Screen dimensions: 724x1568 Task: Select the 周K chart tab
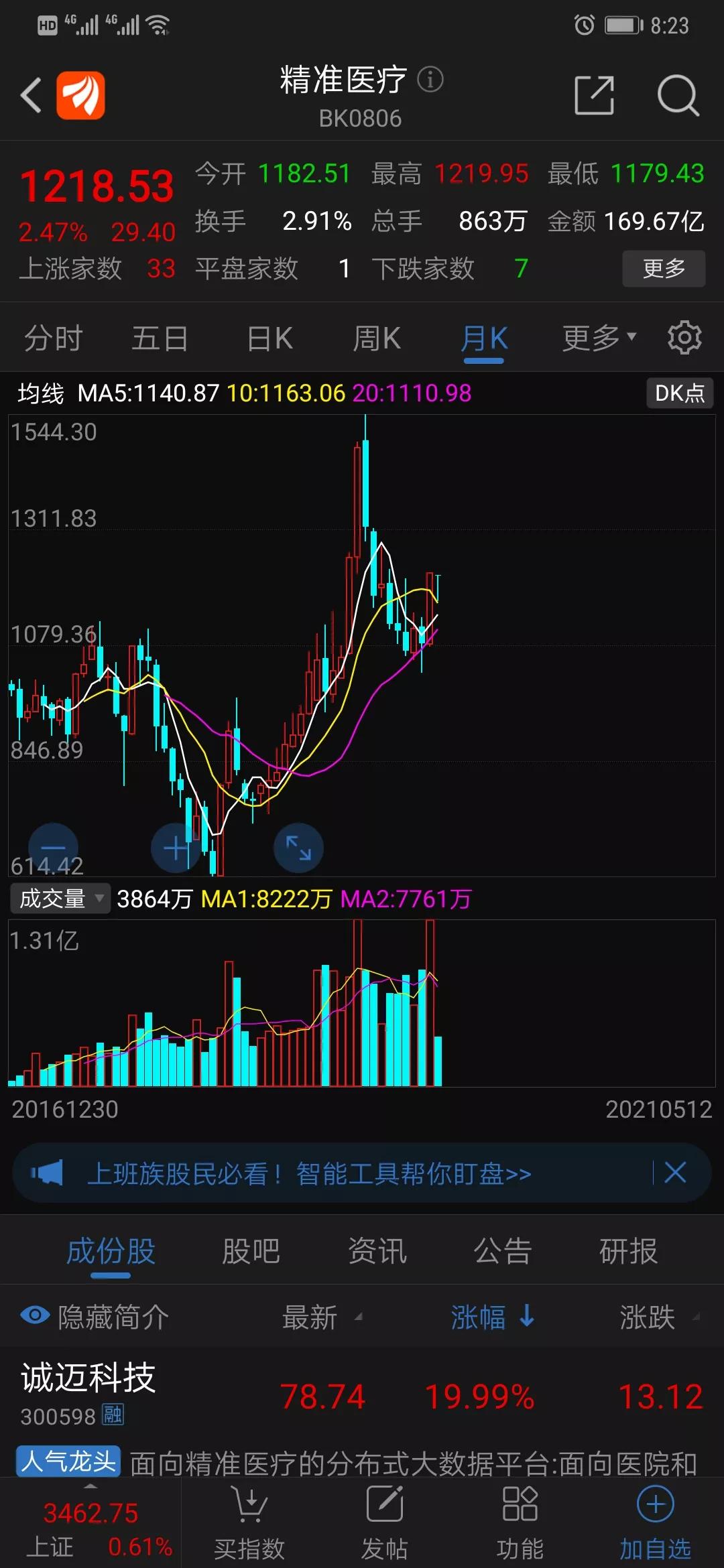coord(376,338)
